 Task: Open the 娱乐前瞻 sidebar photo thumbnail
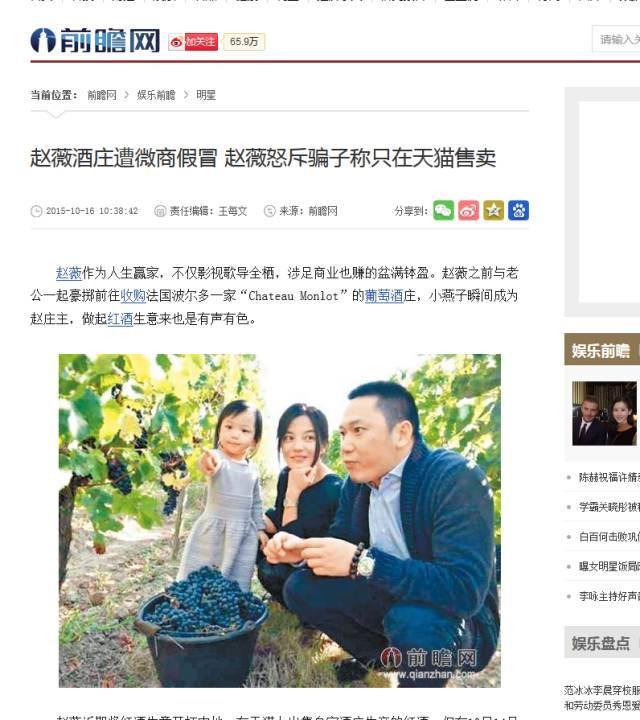point(604,413)
